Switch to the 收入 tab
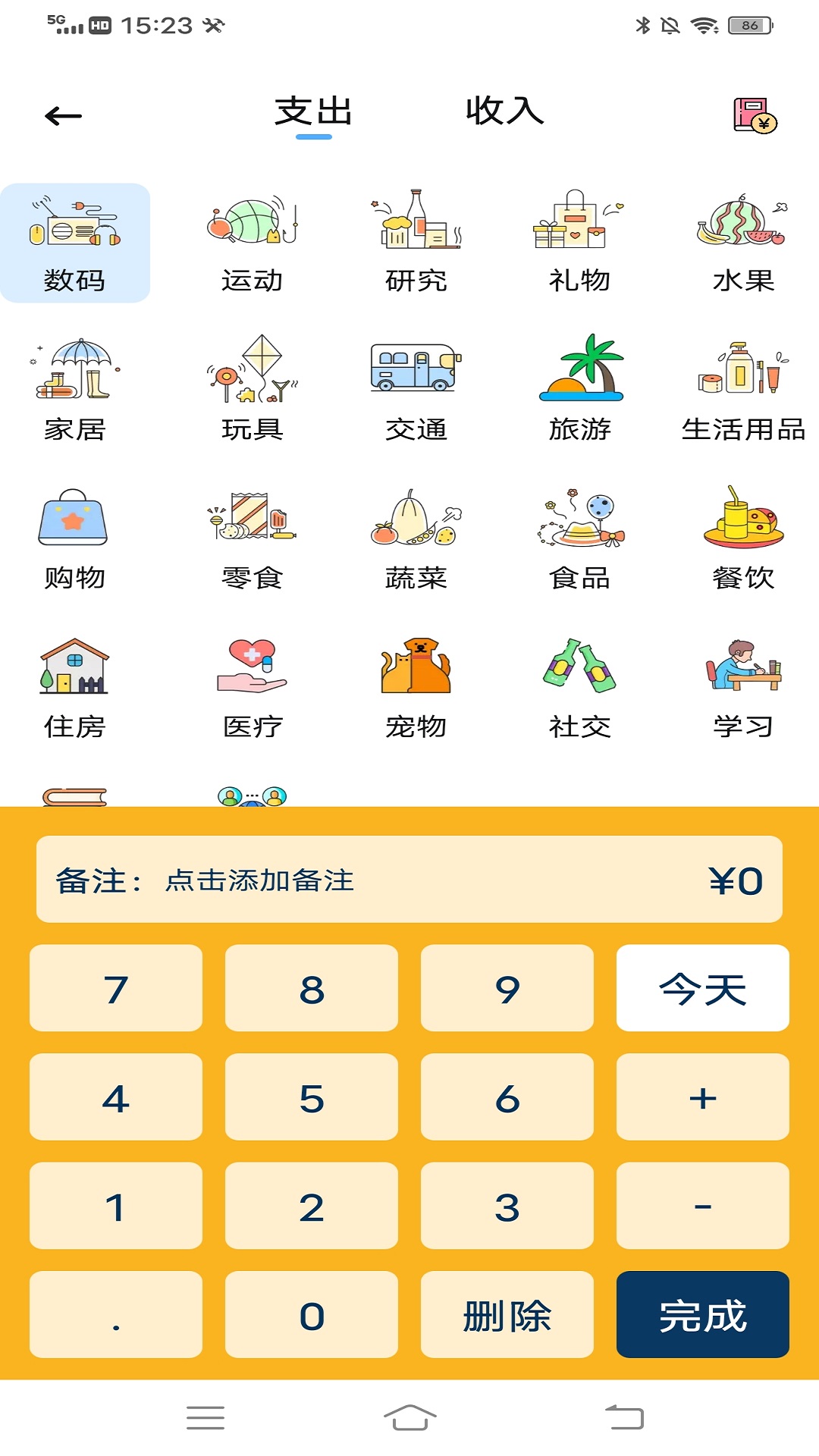Image resolution: width=819 pixels, height=1456 pixels. click(x=504, y=111)
